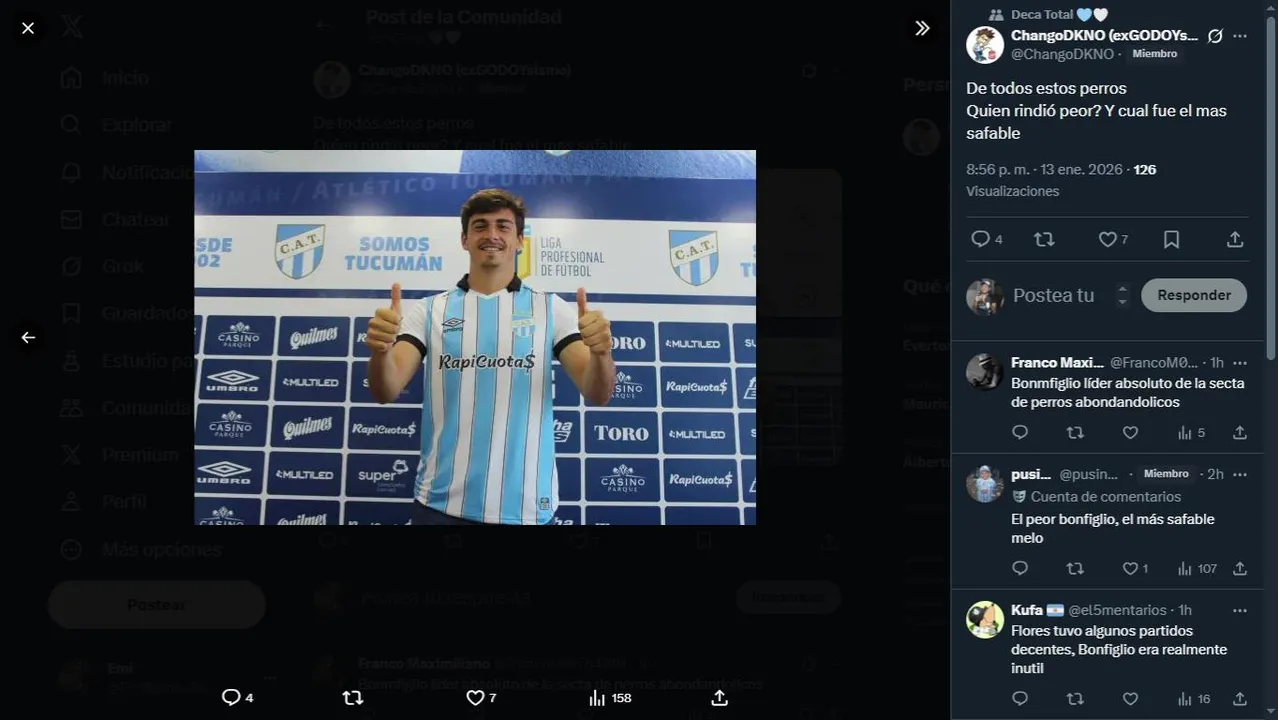Open more options on Kufa's reply

click(x=1240, y=610)
